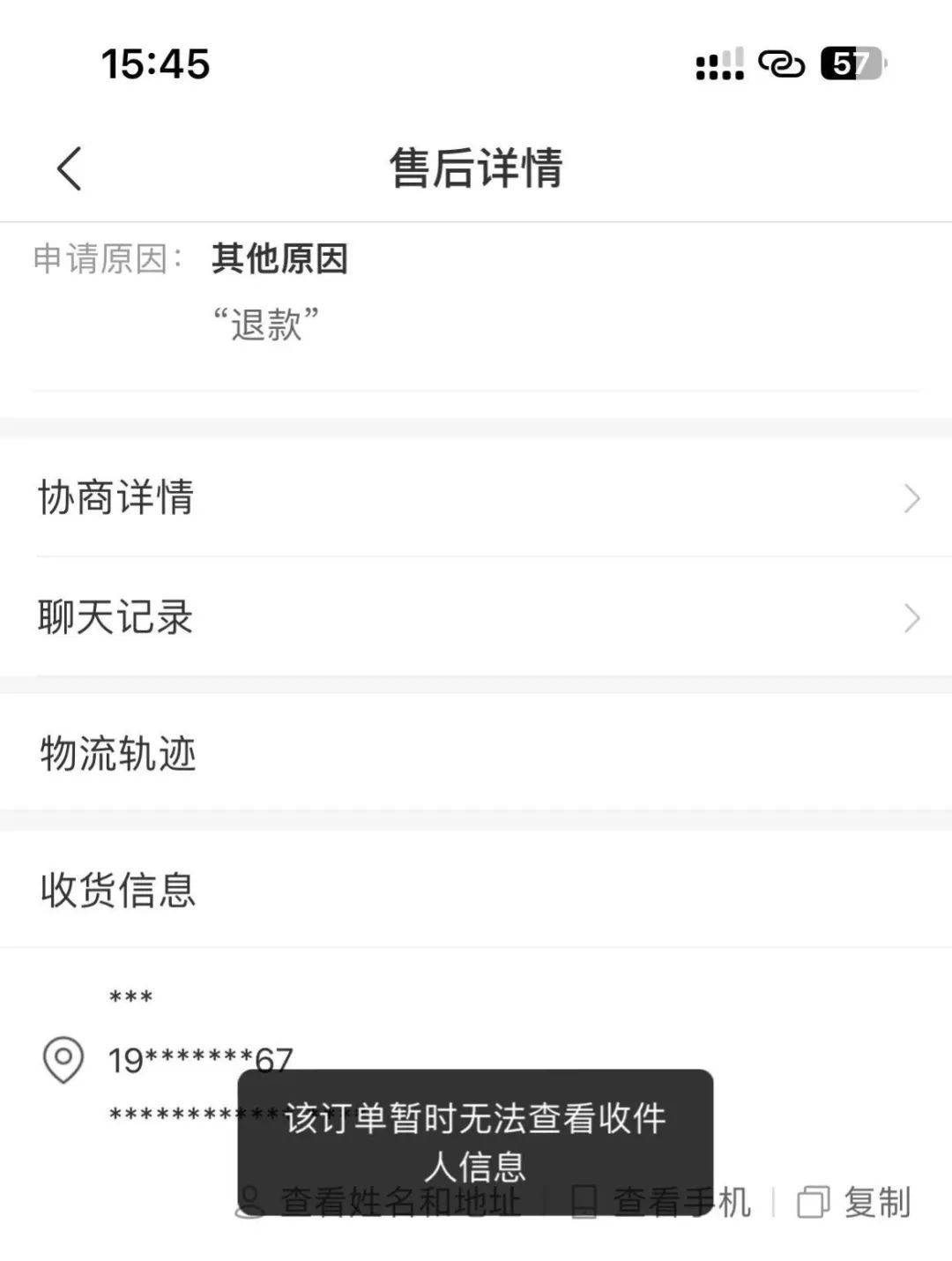Copy shipping info with 复制

point(854,1202)
